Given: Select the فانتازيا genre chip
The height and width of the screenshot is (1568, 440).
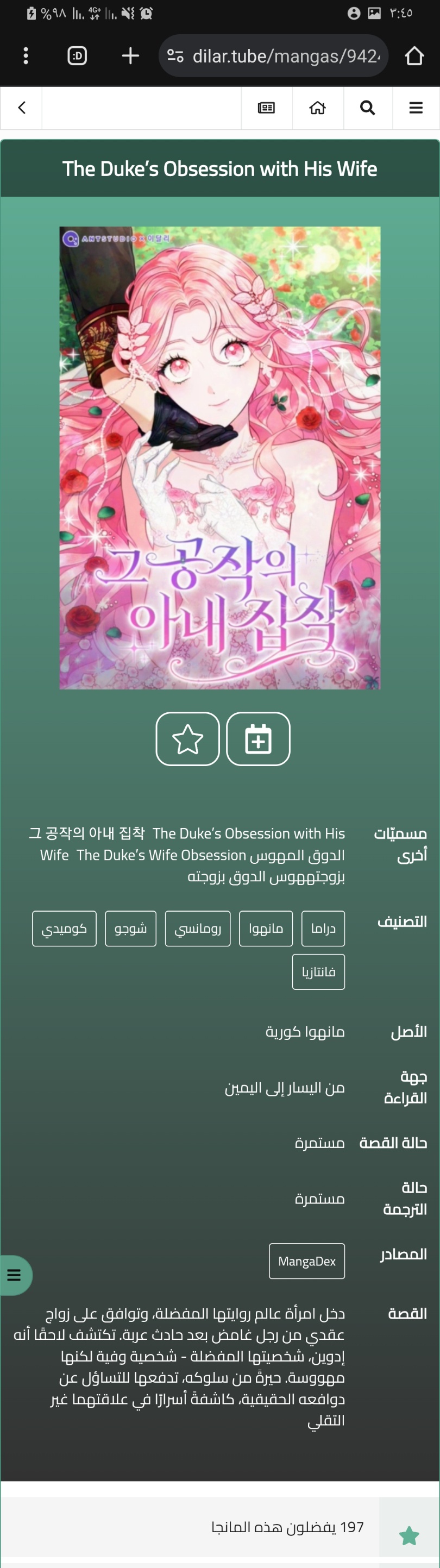Looking at the screenshot, I should click(318, 971).
